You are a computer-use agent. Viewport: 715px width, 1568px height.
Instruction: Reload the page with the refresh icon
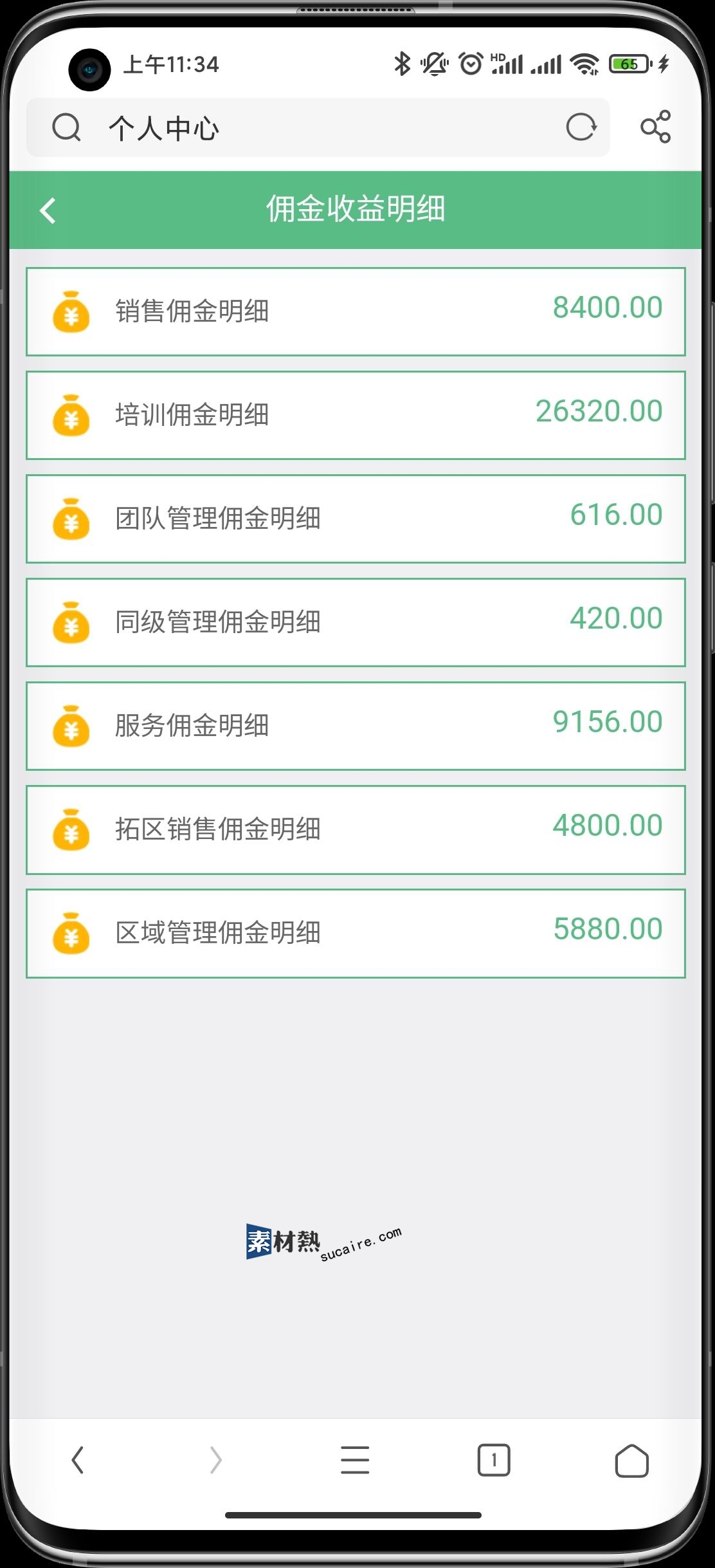click(581, 127)
